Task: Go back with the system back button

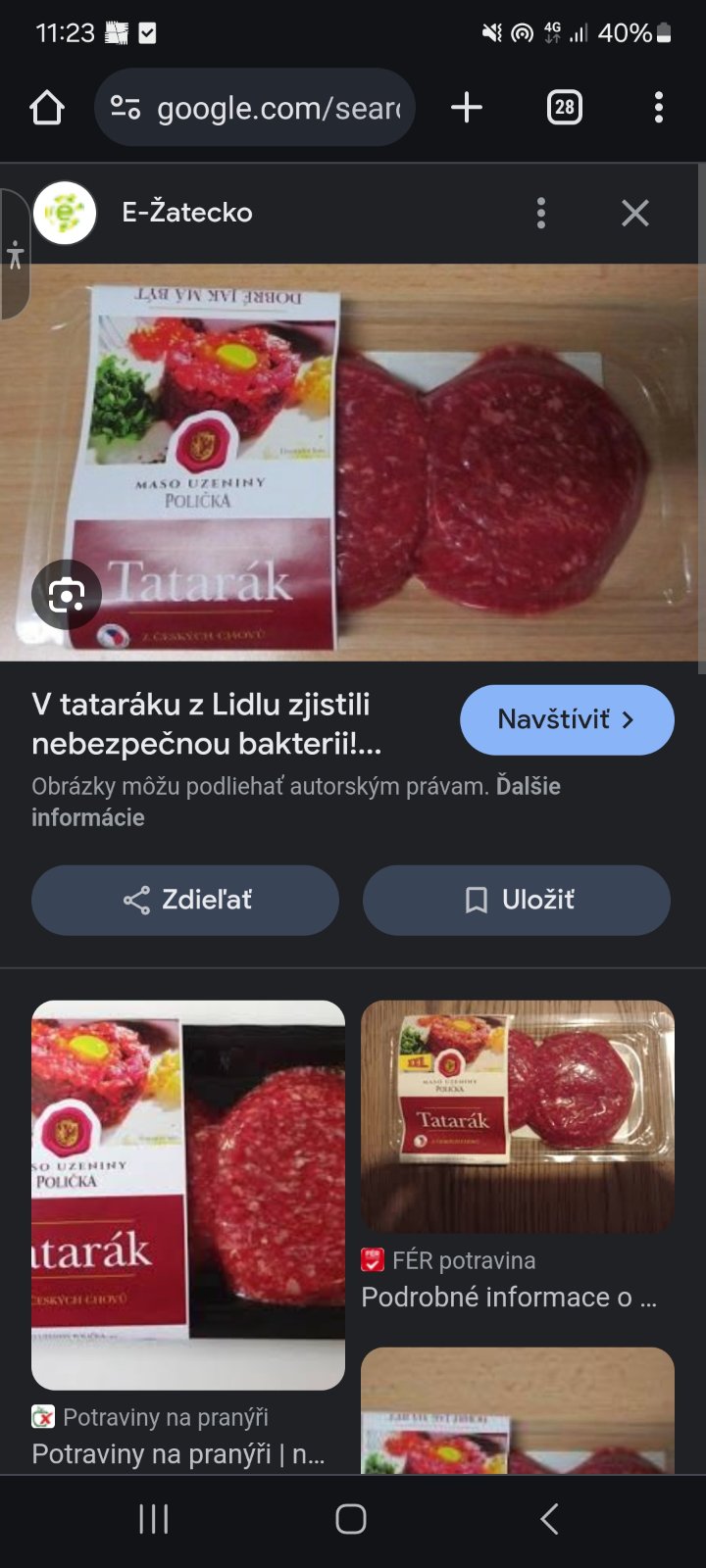Action: tap(549, 1519)
